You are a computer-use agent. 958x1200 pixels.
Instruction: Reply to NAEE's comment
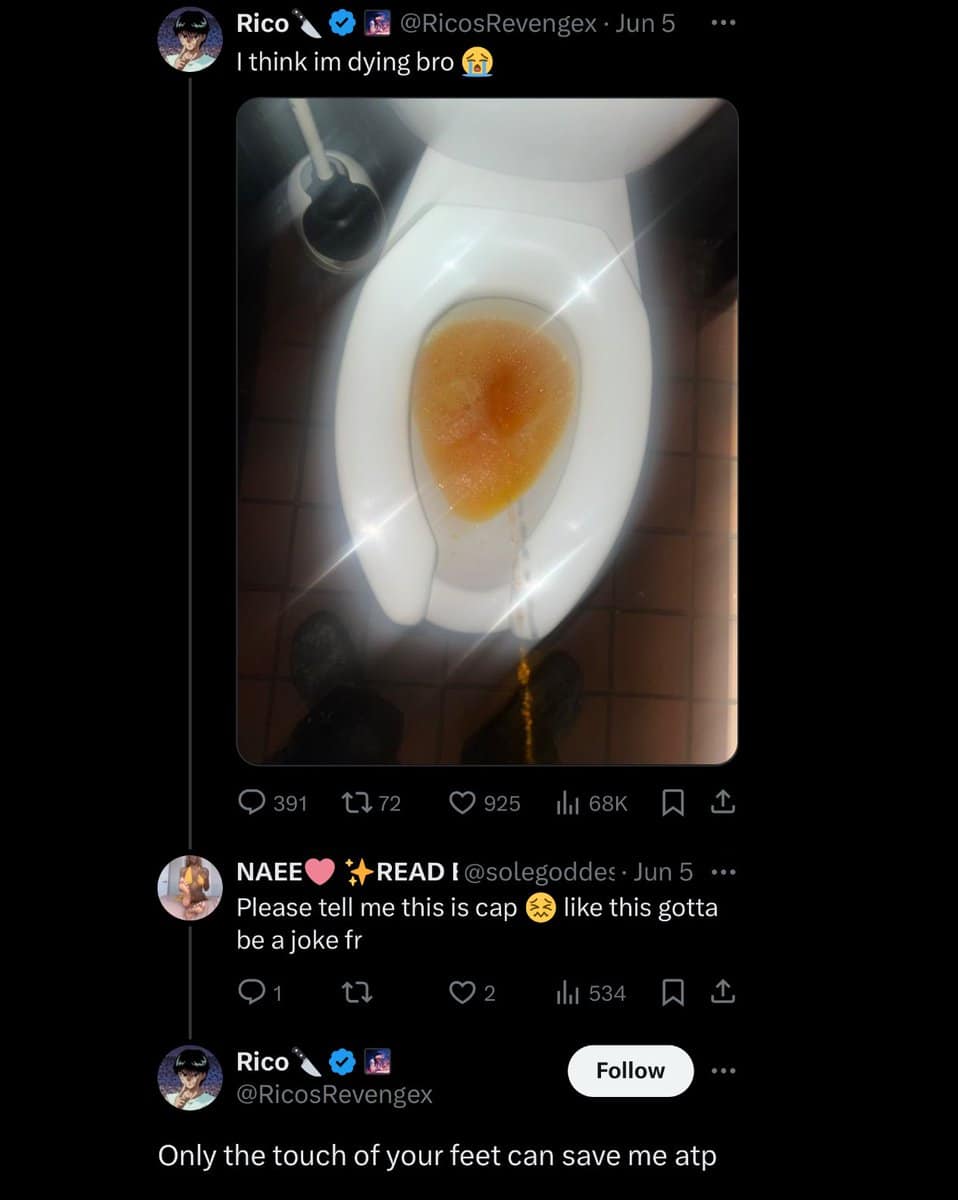click(251, 993)
